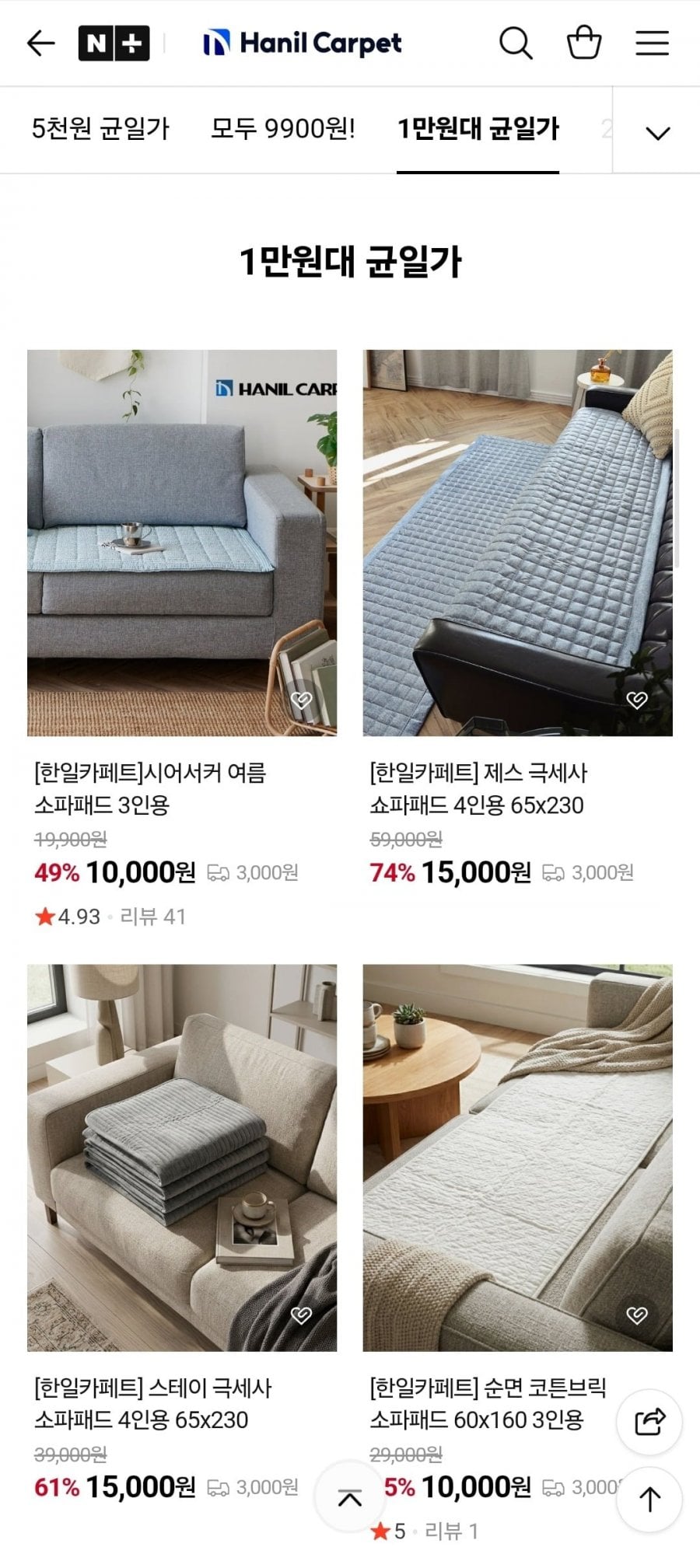Jump to top with the arrow button
The height and width of the screenshot is (1568, 700).
coord(649,1499)
